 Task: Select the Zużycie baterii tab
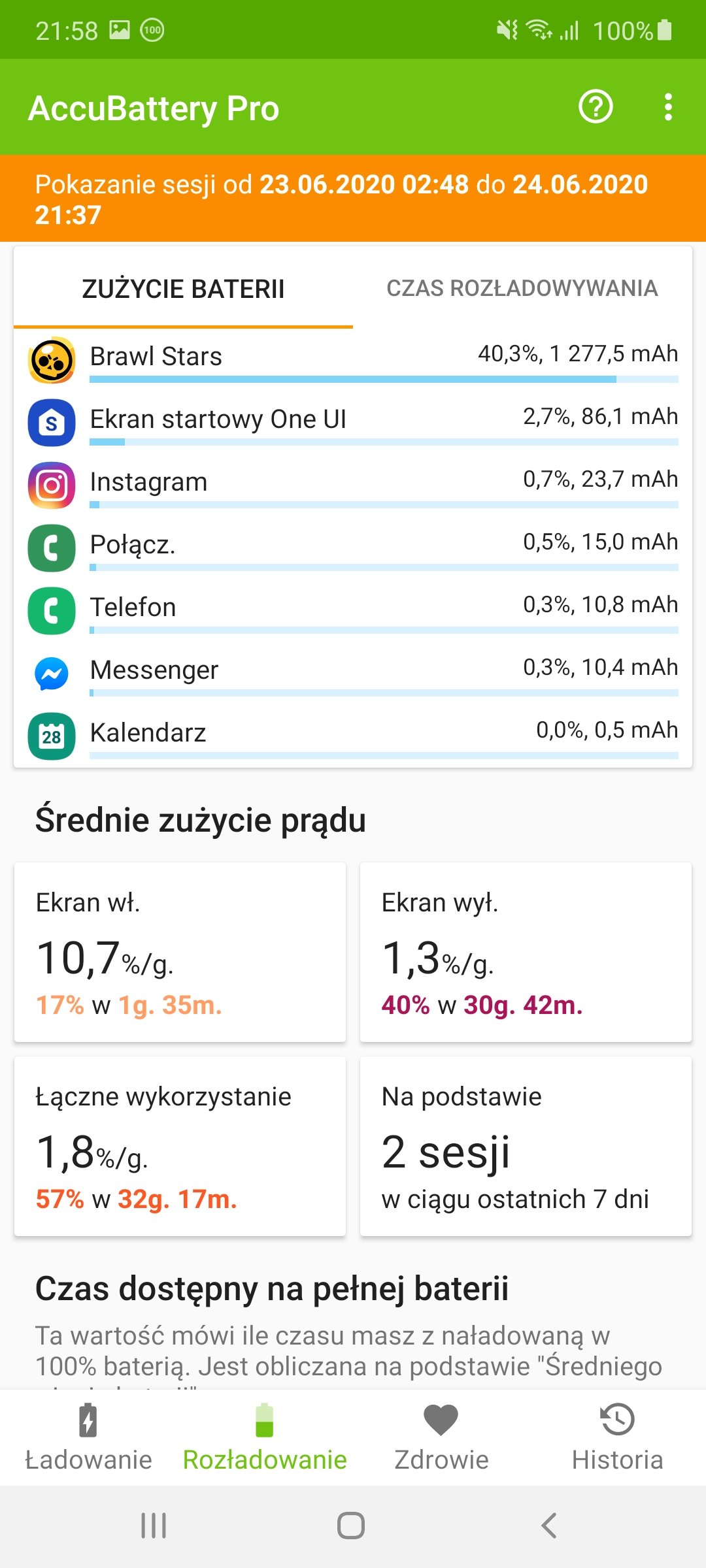tap(183, 288)
